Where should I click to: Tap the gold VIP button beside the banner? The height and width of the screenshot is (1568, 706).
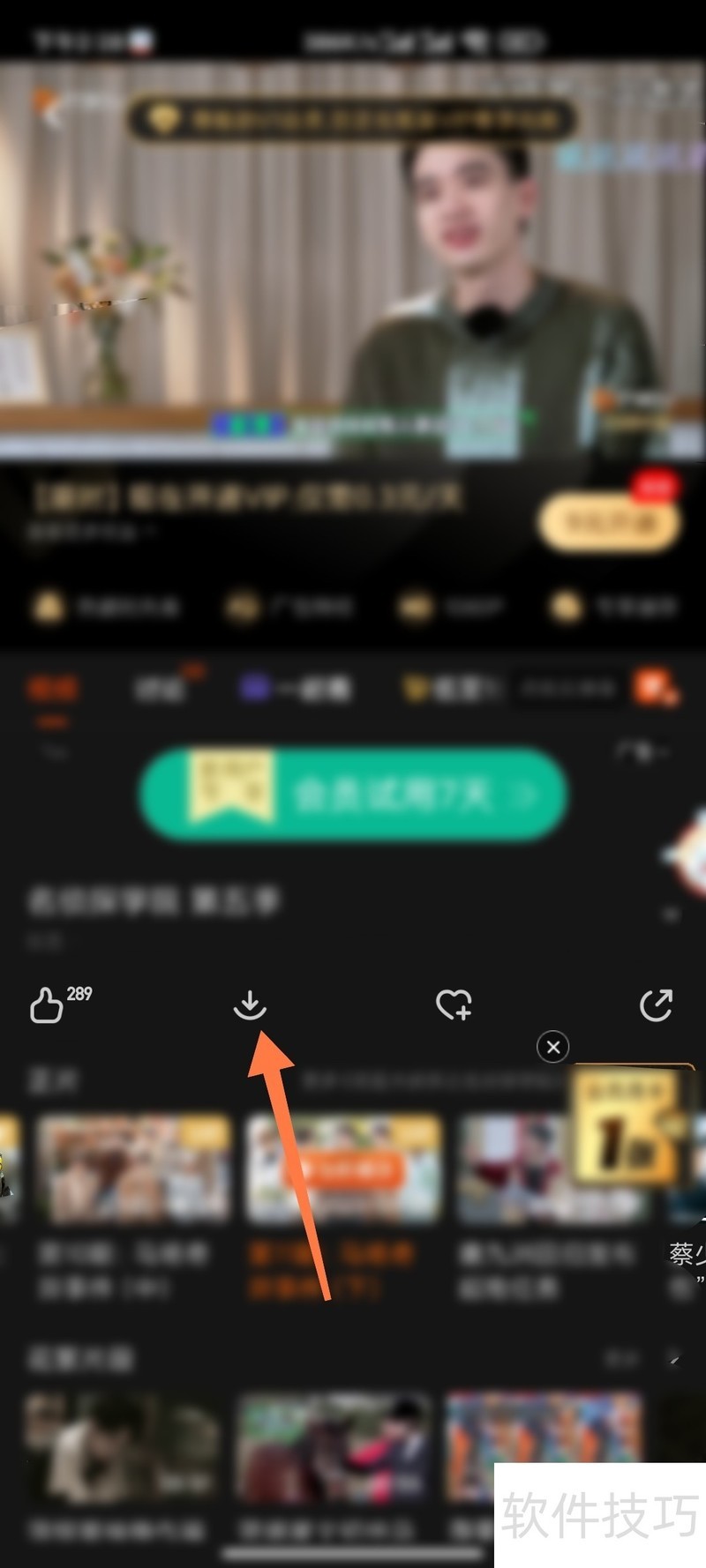tap(609, 523)
